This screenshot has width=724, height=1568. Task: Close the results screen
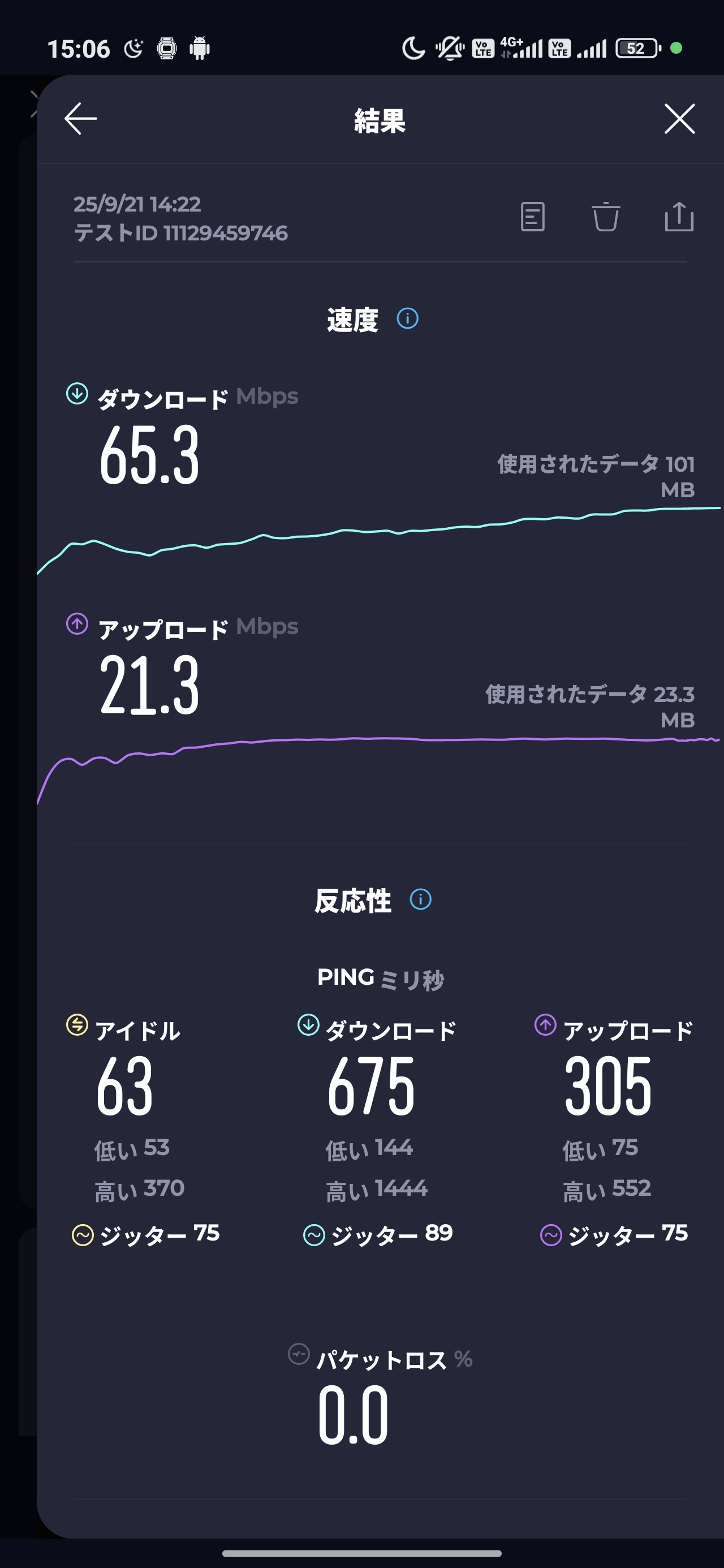tap(679, 119)
